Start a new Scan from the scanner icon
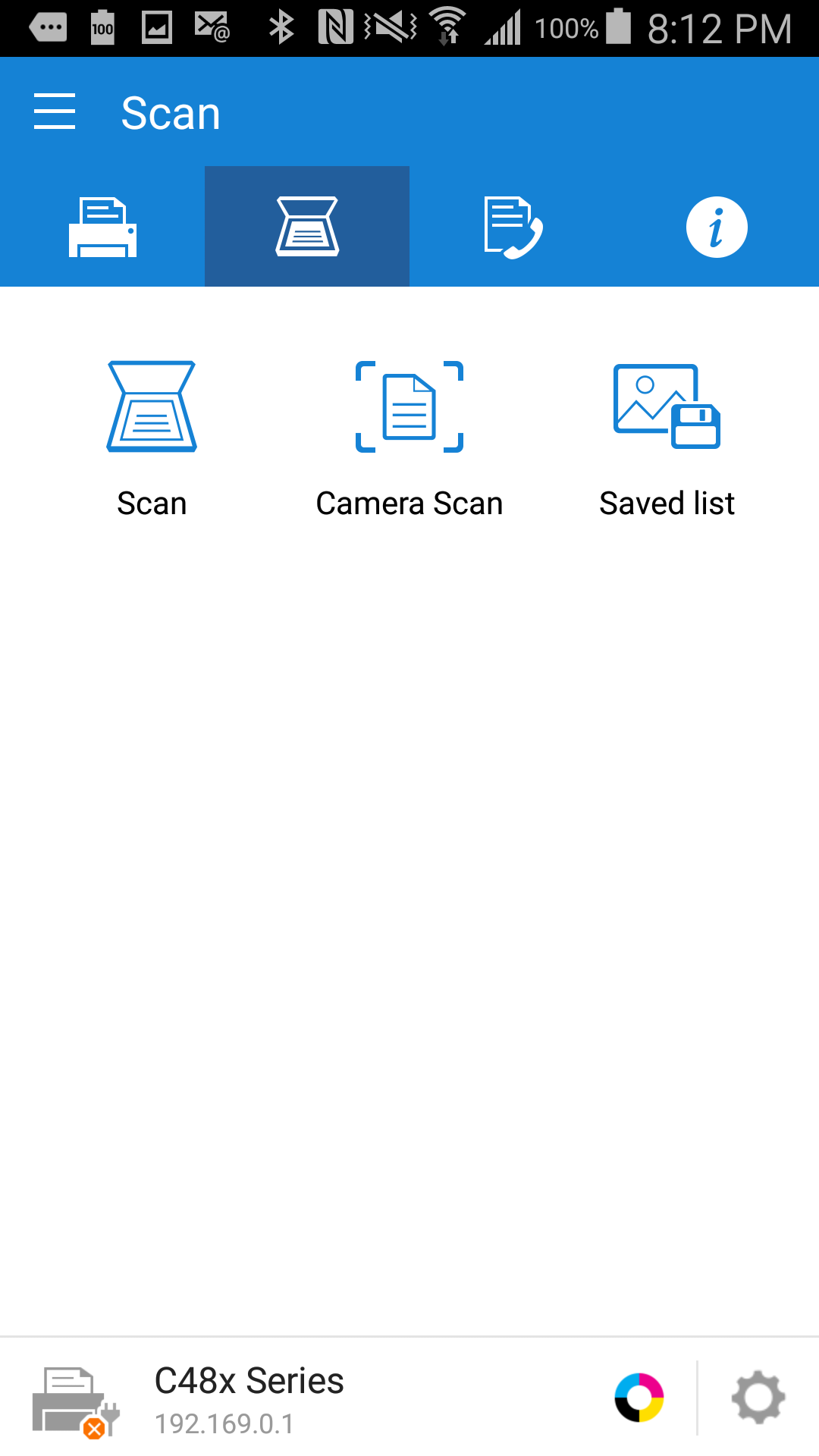Screen dimensions: 819x1456 tap(152, 407)
